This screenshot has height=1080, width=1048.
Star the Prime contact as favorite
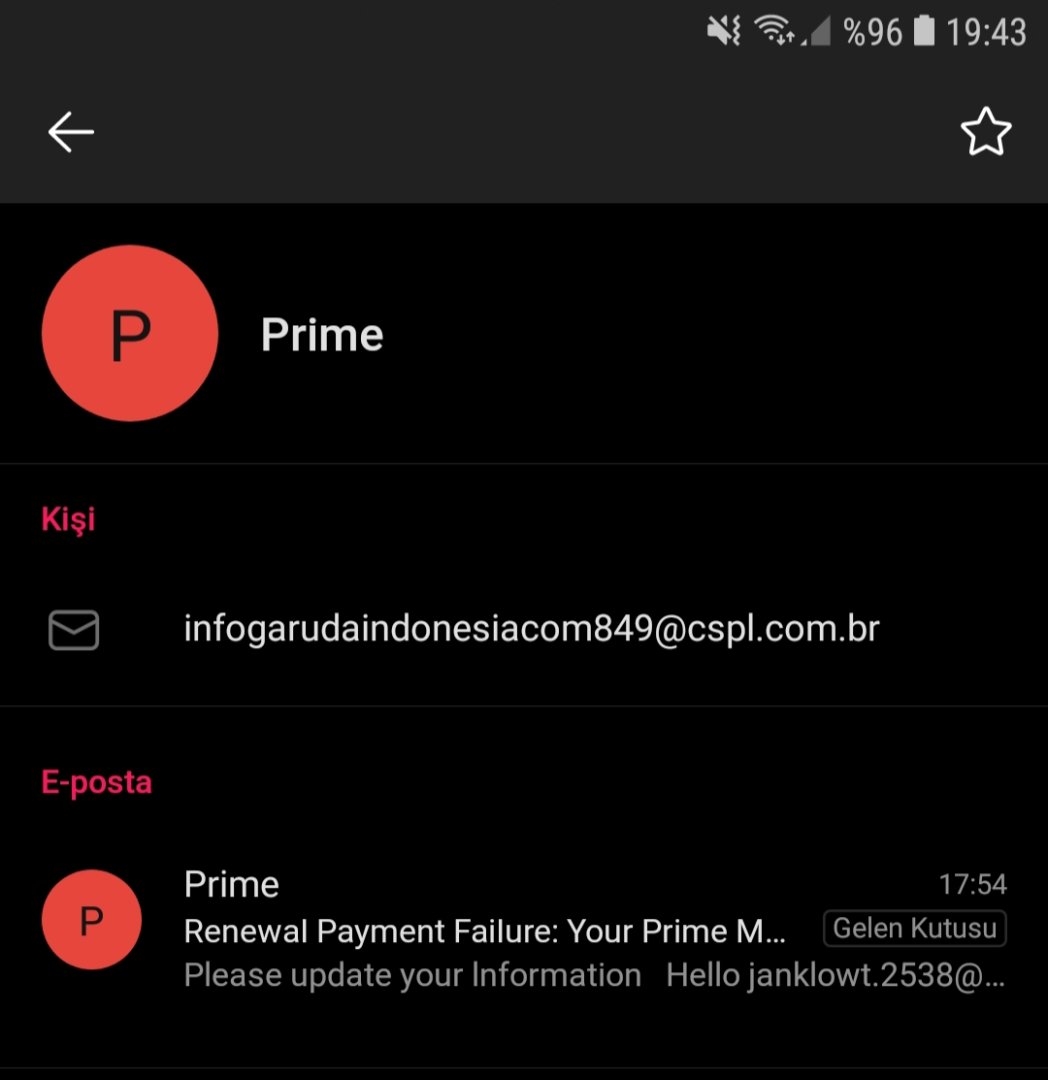[x=985, y=132]
